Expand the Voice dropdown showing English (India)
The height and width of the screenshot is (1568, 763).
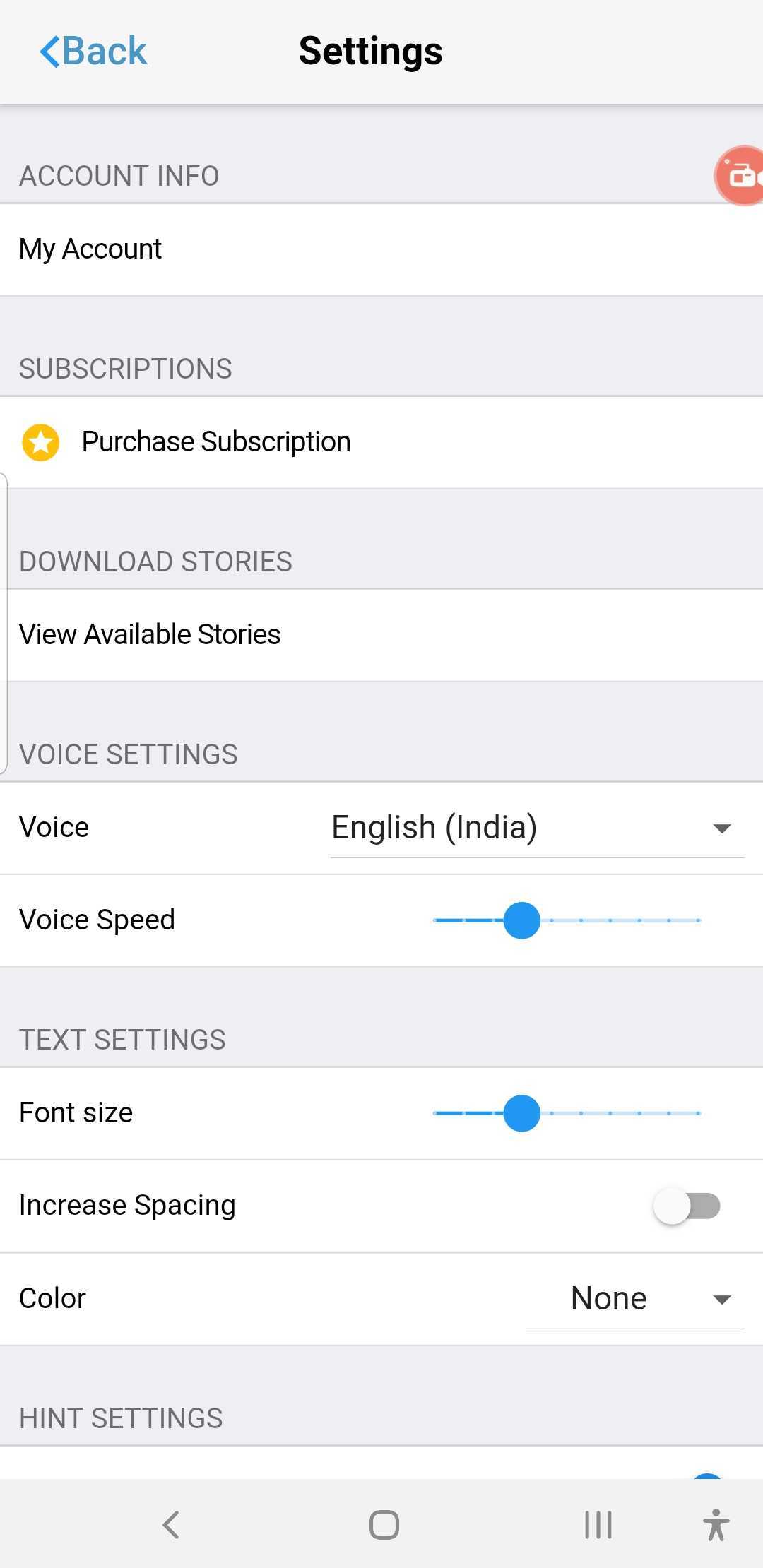pyautogui.click(x=537, y=828)
